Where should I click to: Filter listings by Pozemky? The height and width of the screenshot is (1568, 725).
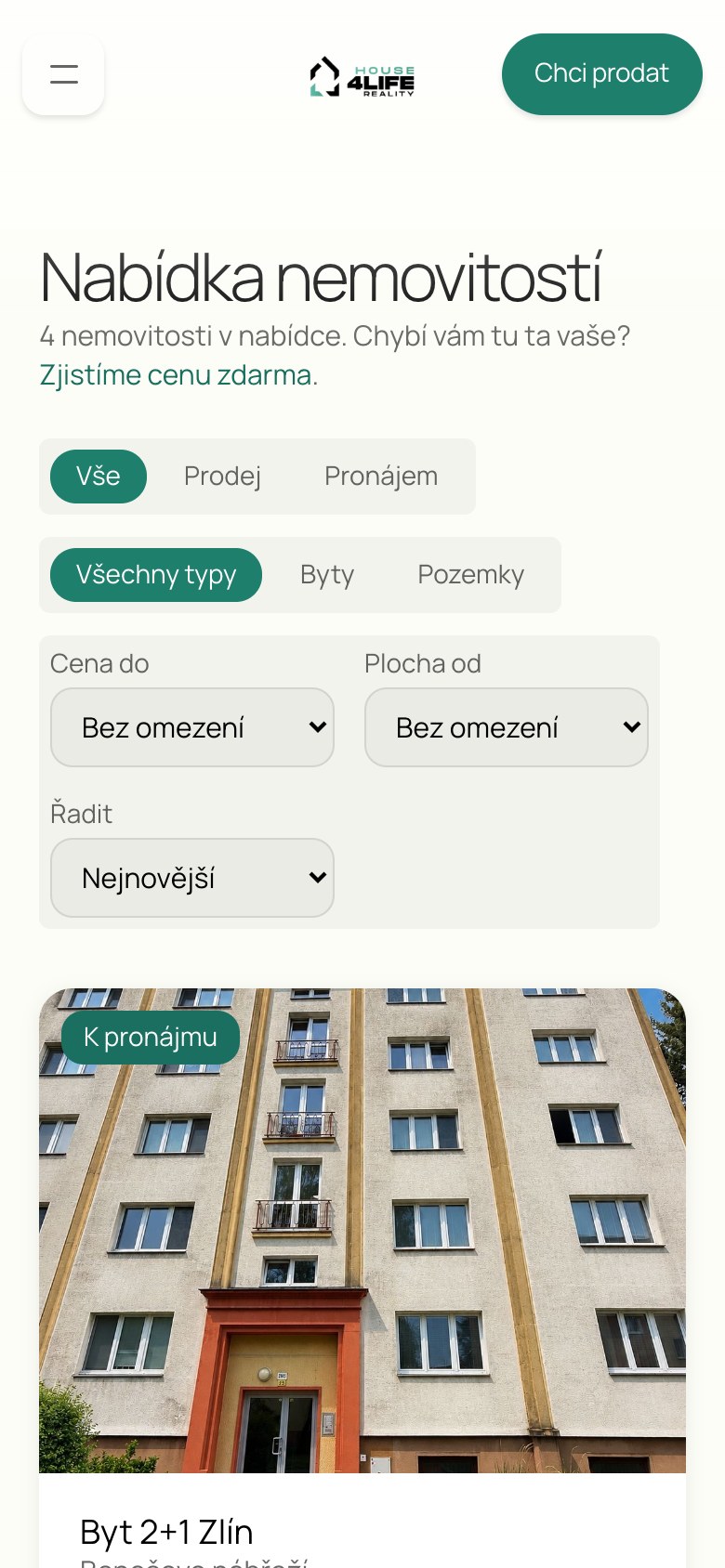[471, 575]
